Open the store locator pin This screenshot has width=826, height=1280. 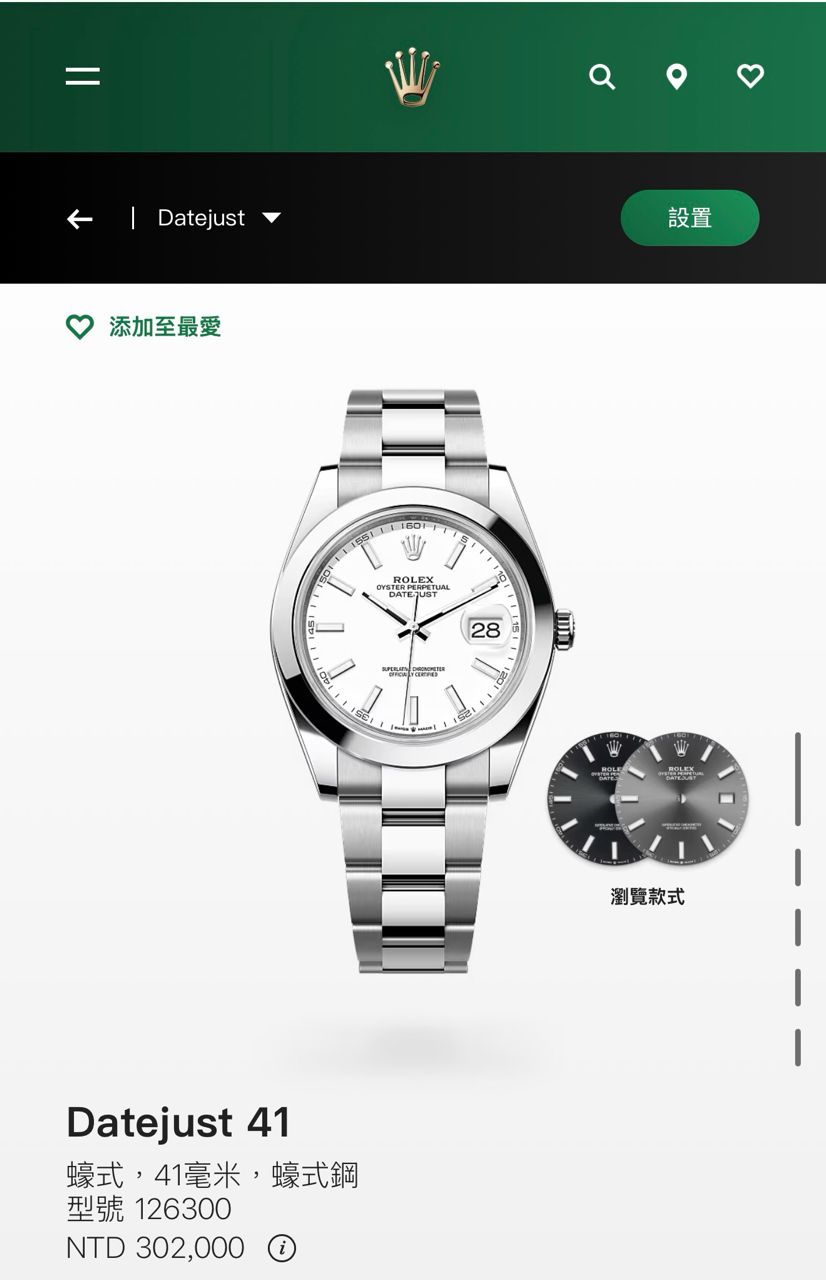pos(677,77)
